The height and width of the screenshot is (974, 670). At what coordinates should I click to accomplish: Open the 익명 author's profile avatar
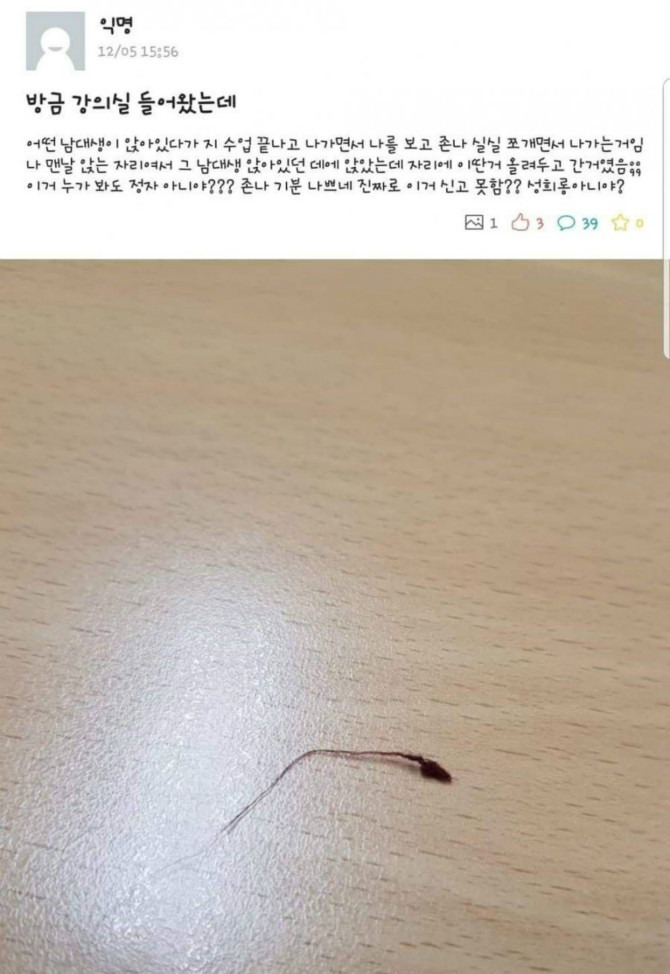tap(55, 42)
